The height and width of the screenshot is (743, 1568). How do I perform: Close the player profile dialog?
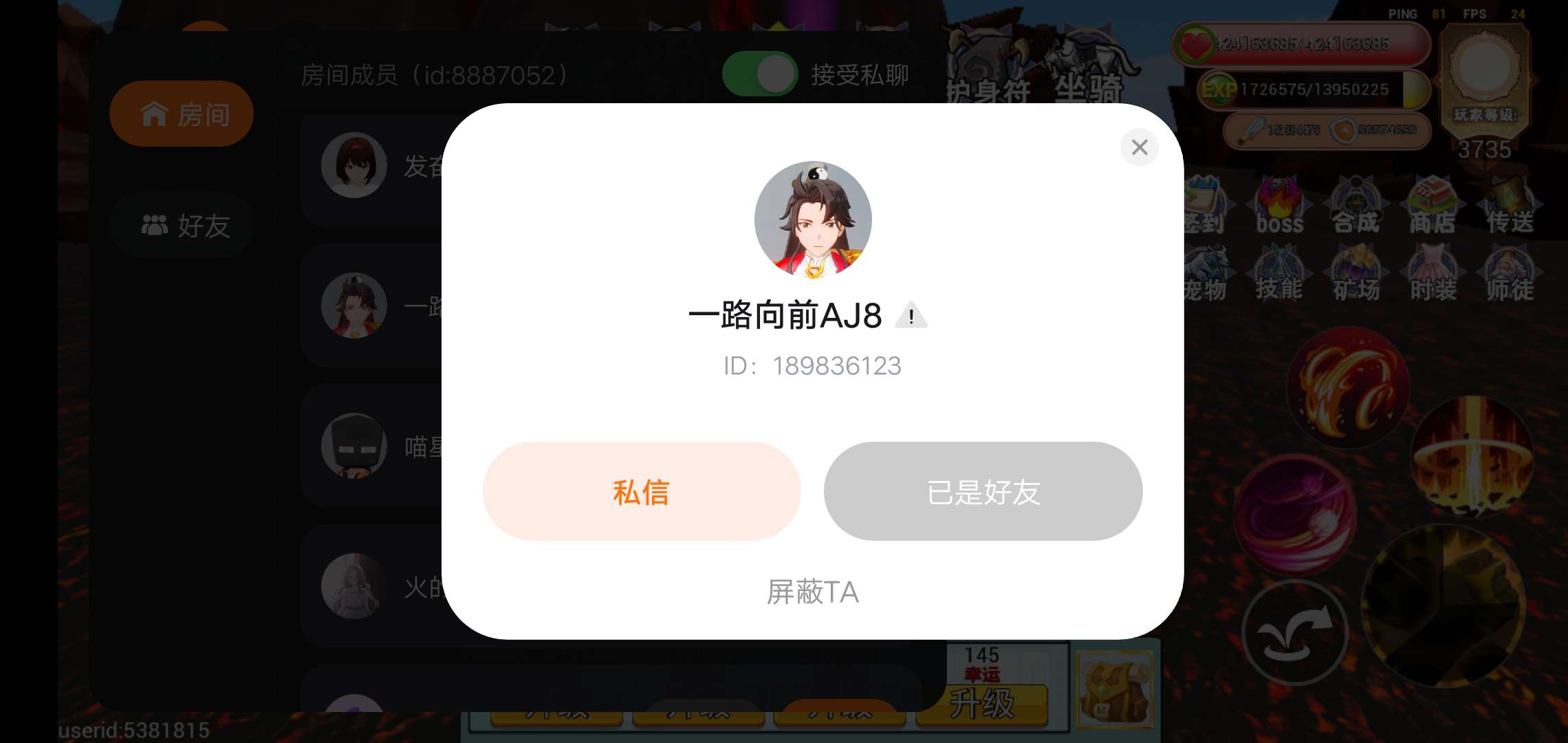[1139, 147]
